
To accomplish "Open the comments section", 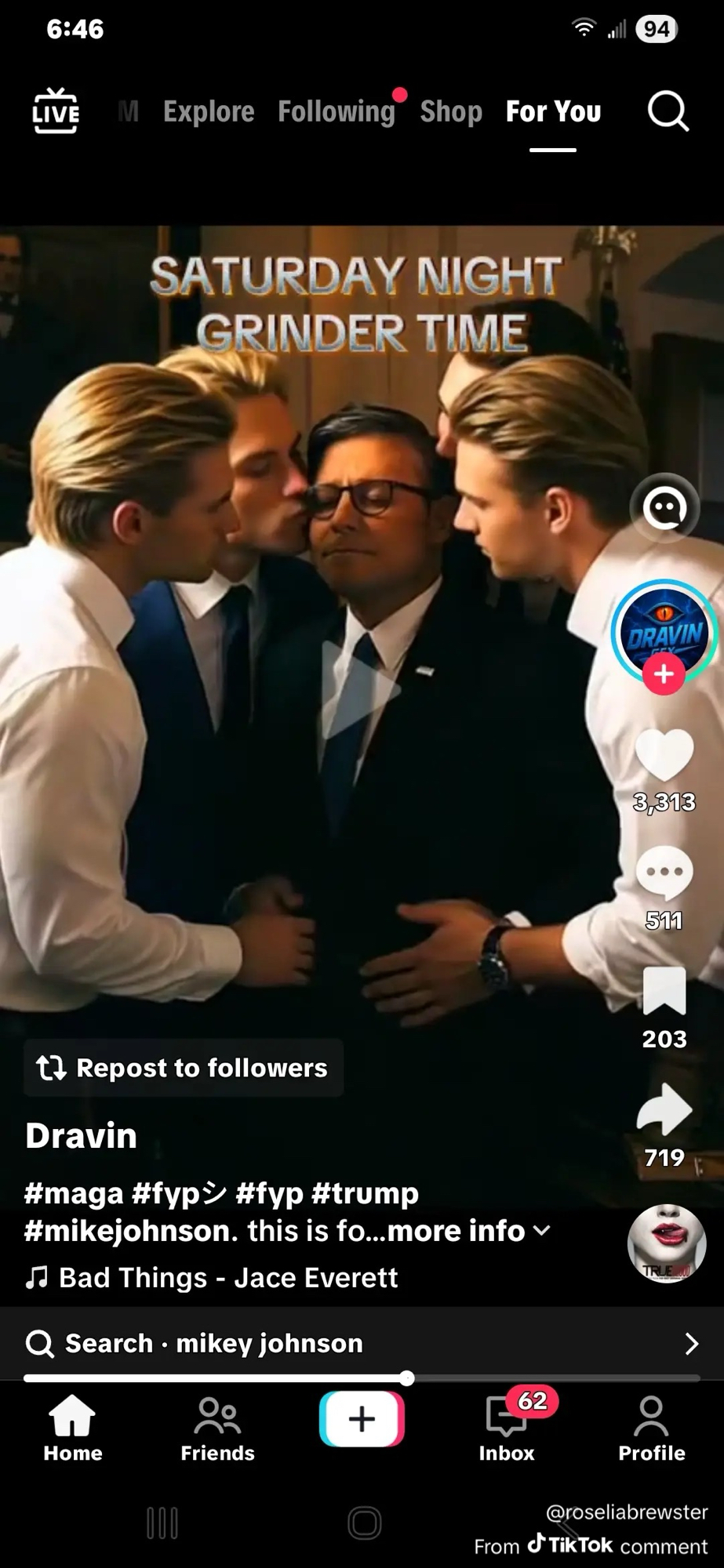I will [x=664, y=873].
